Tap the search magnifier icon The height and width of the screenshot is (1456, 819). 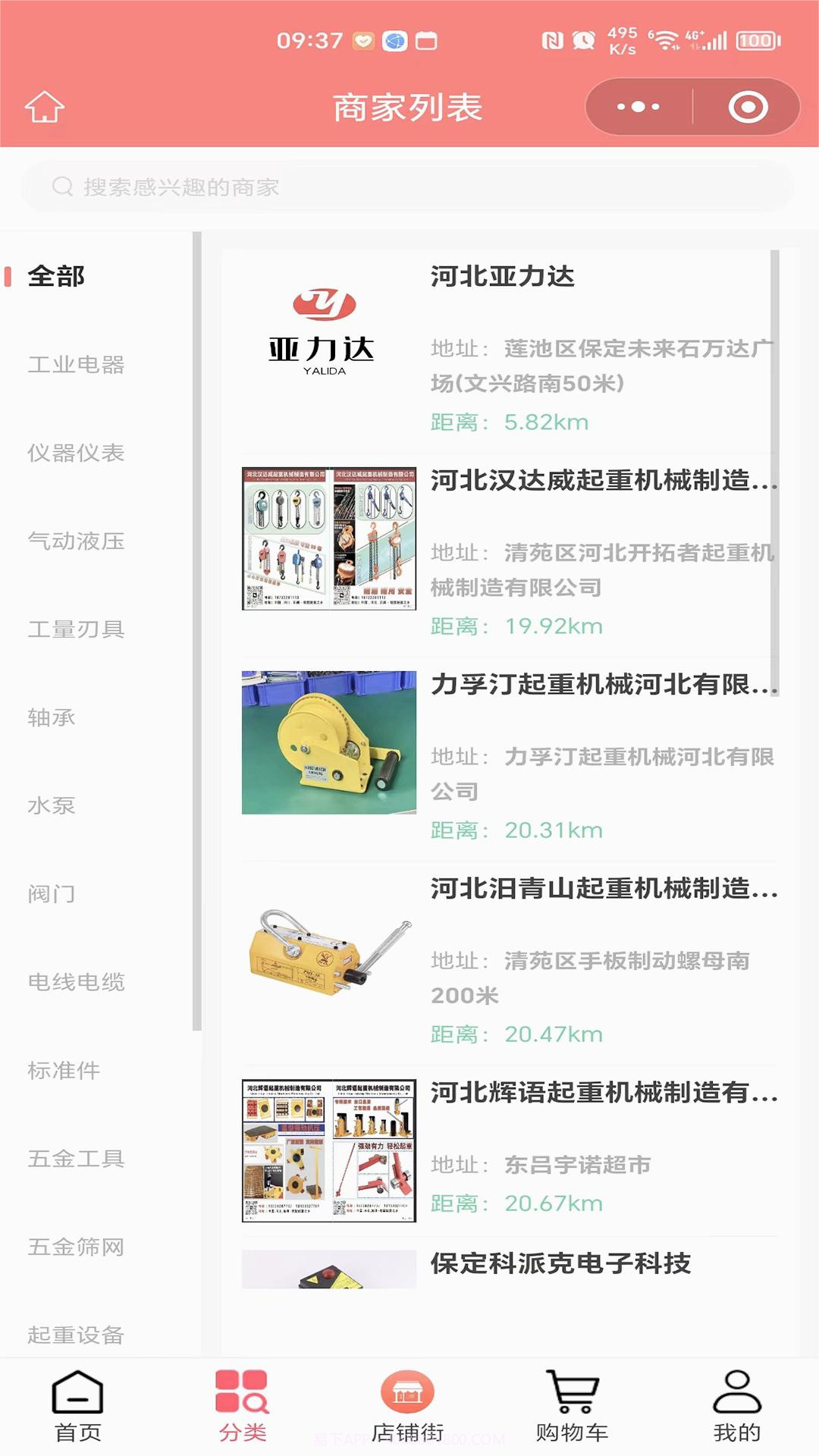point(61,184)
